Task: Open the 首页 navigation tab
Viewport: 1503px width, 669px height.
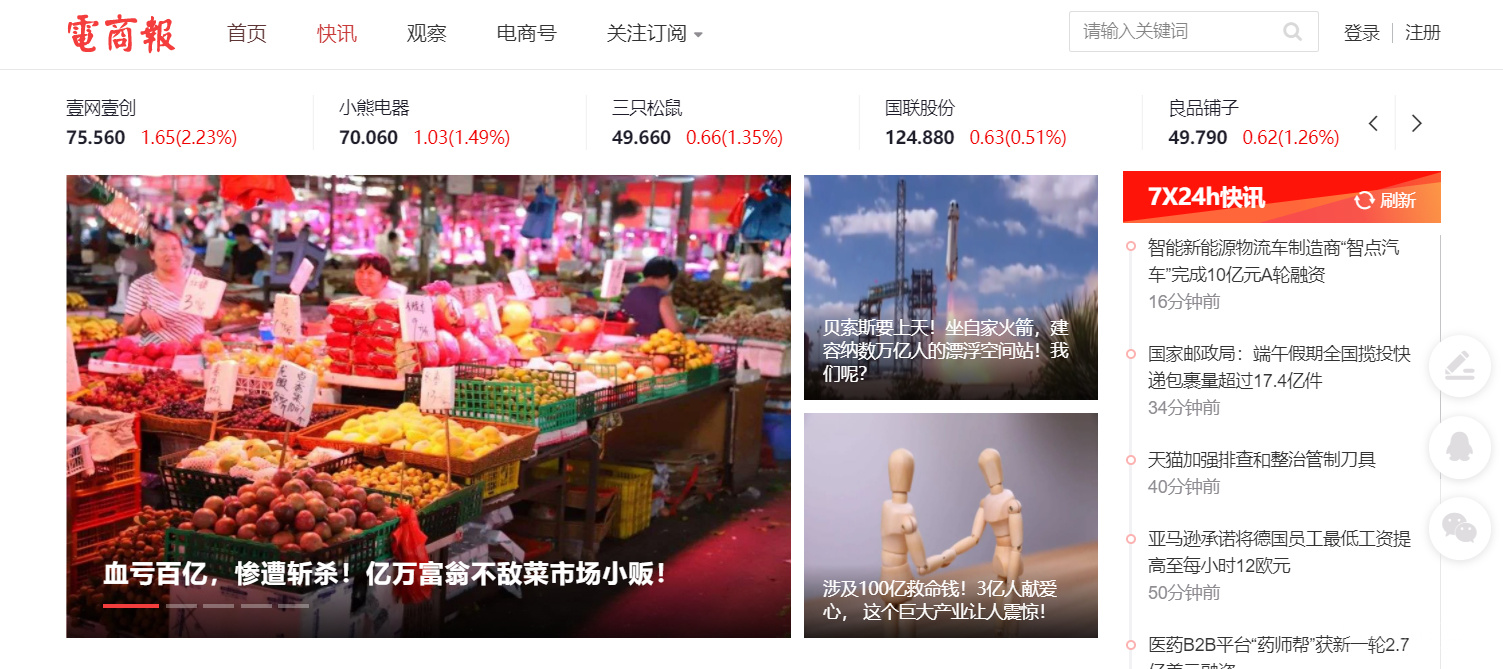Action: [247, 33]
